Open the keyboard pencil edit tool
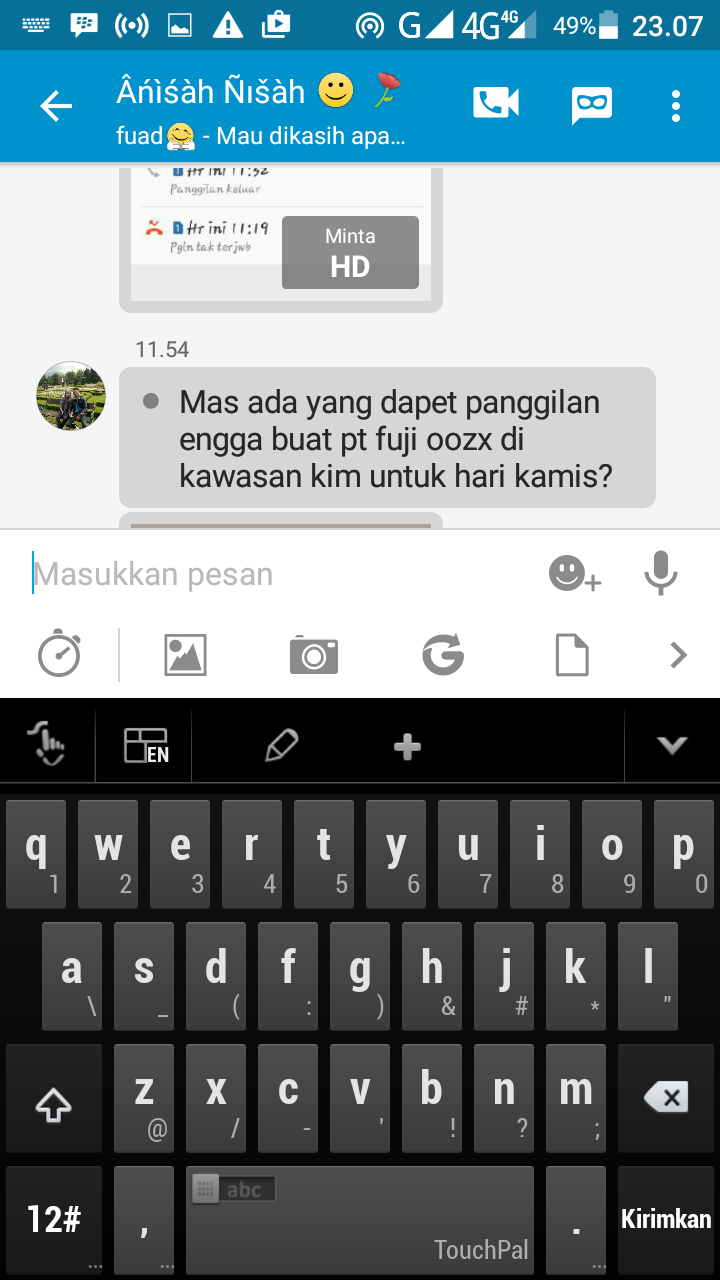720x1280 pixels. [x=282, y=745]
